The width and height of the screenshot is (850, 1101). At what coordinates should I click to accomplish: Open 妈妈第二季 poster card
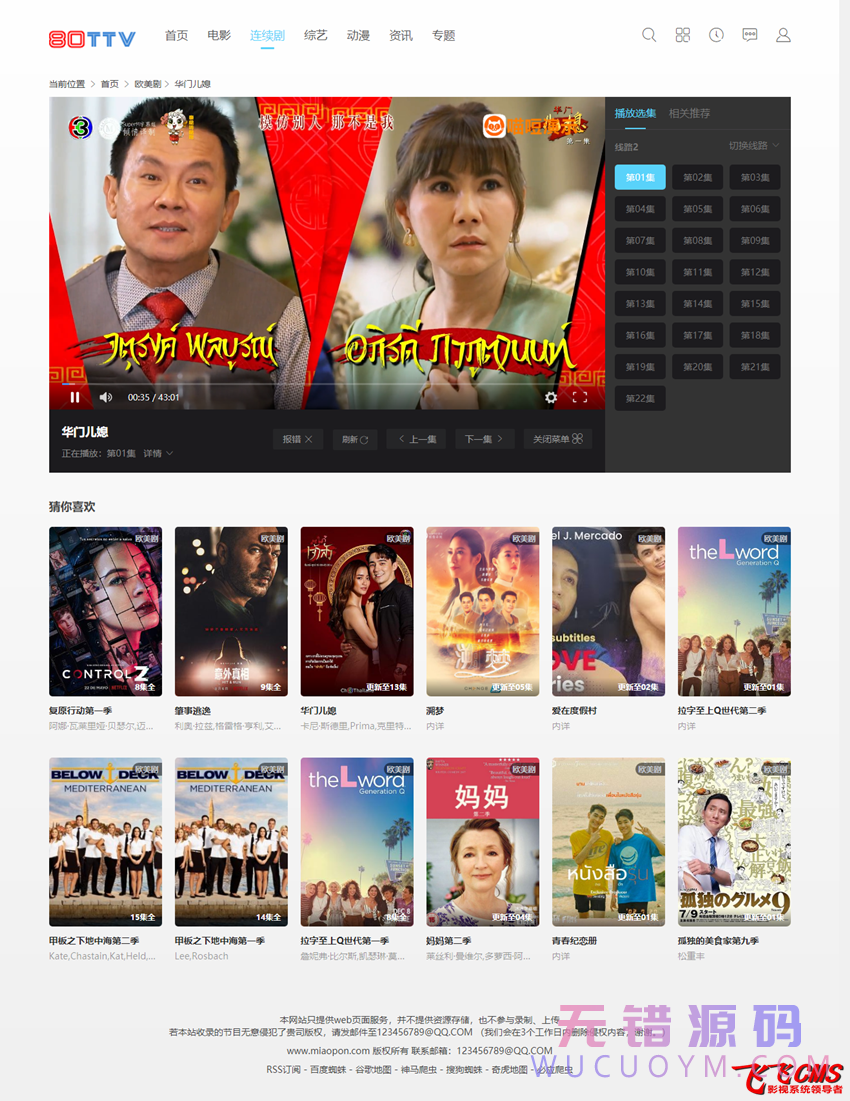pos(482,841)
